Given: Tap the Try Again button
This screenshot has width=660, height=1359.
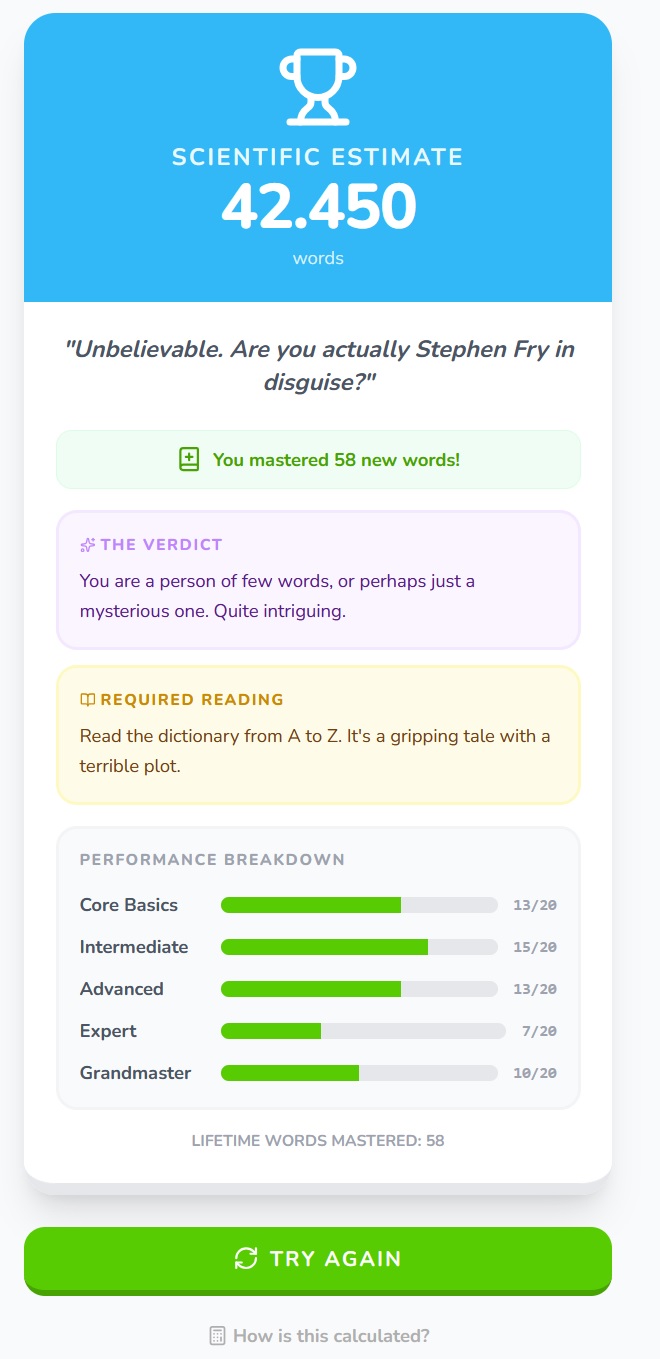Looking at the screenshot, I should click(x=318, y=1259).
